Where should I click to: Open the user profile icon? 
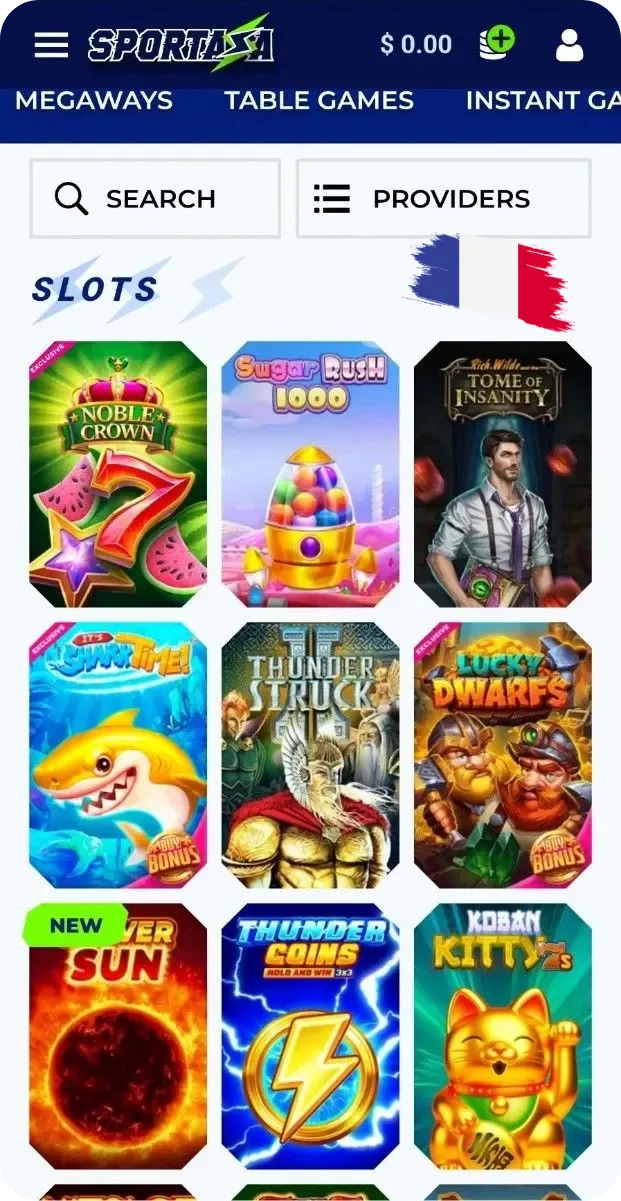[569, 45]
